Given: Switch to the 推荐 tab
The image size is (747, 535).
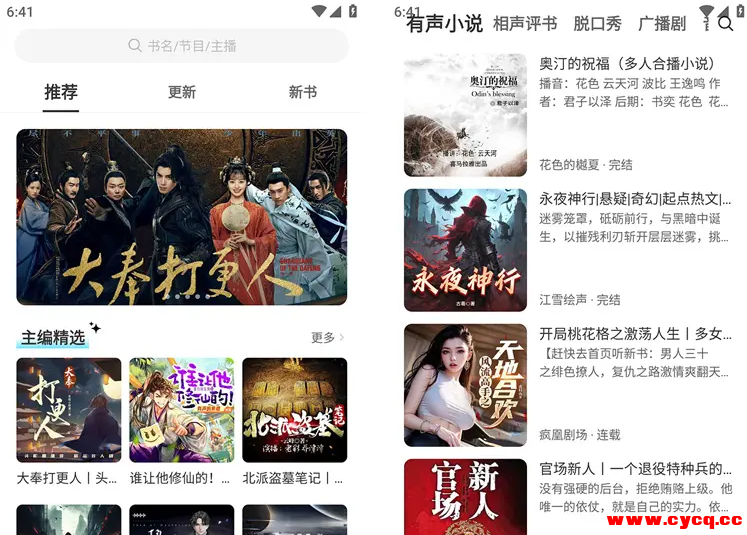Looking at the screenshot, I should (x=61, y=92).
